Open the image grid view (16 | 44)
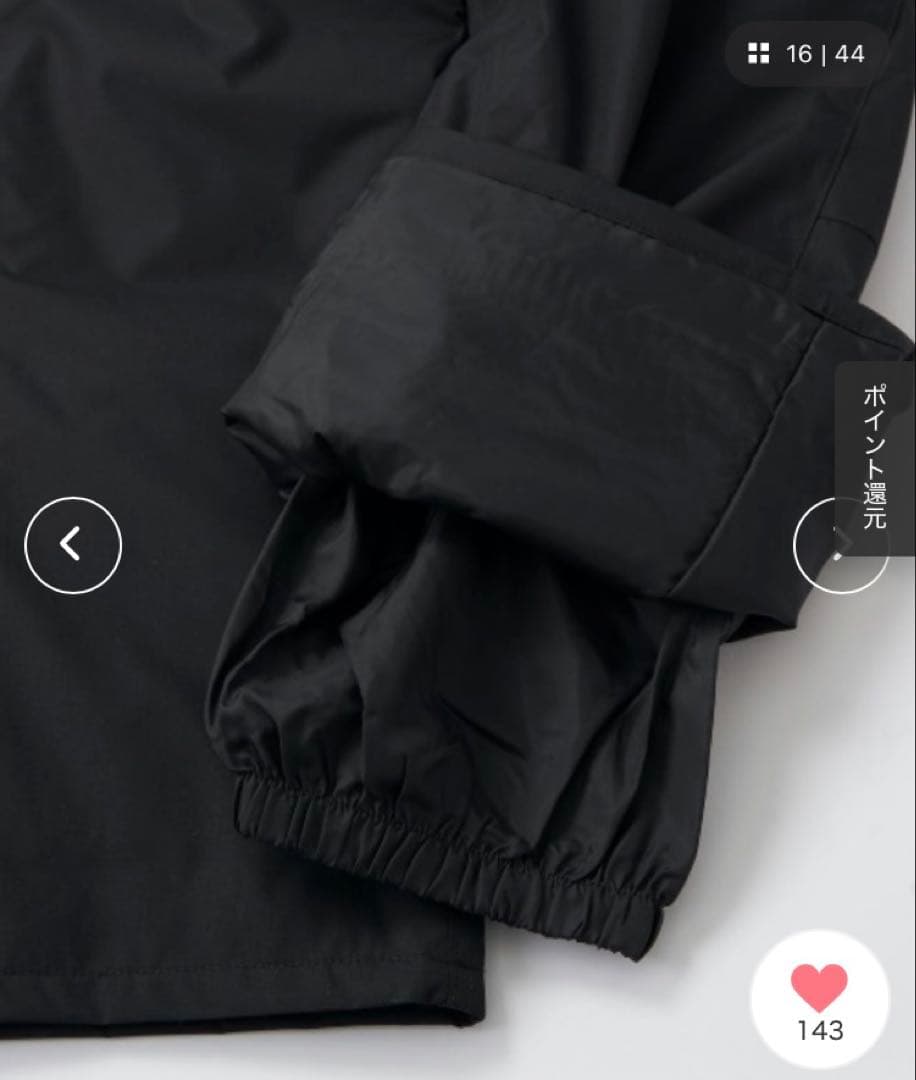 click(806, 54)
